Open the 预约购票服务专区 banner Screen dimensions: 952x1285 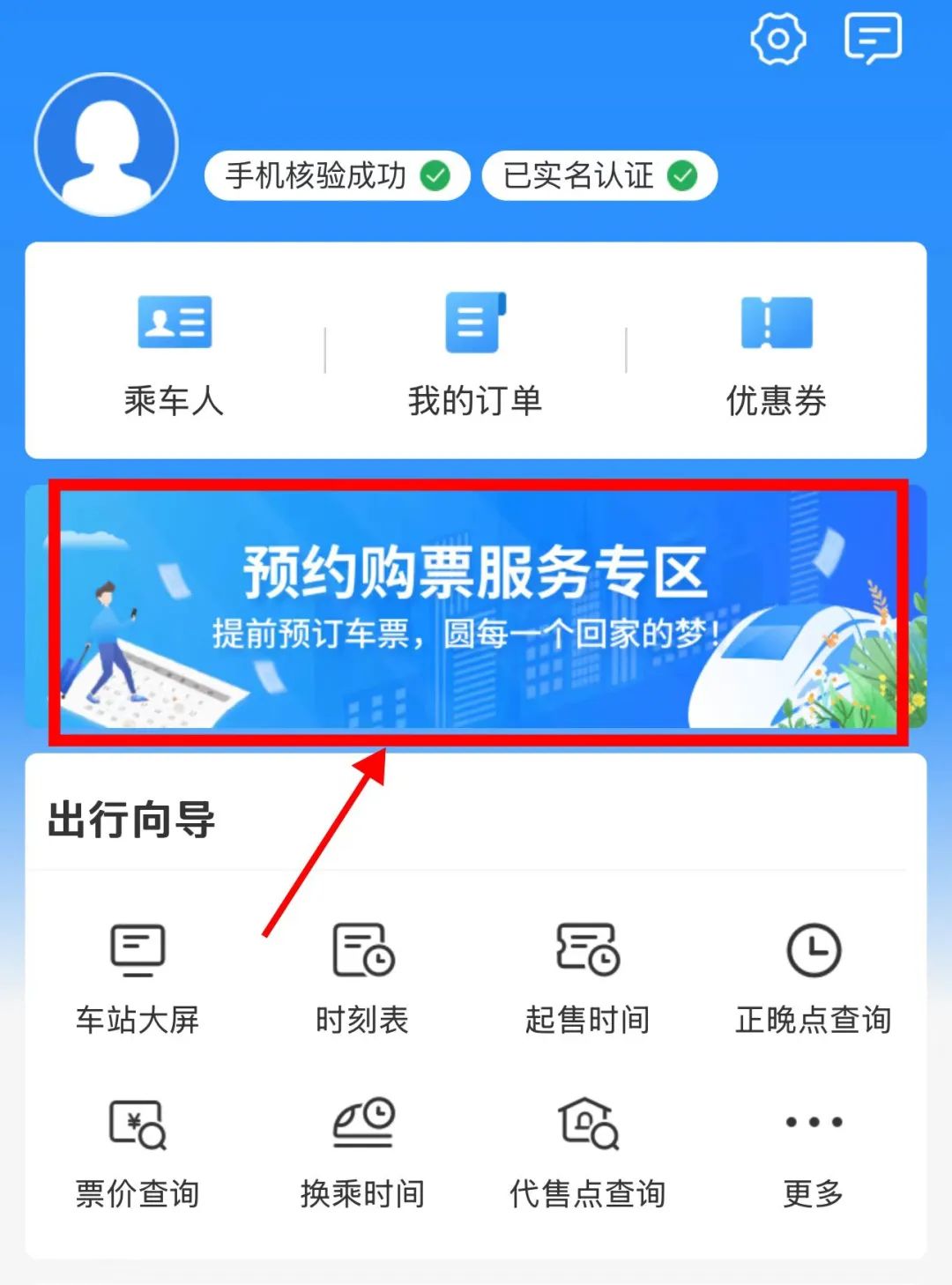pyautogui.click(x=476, y=608)
